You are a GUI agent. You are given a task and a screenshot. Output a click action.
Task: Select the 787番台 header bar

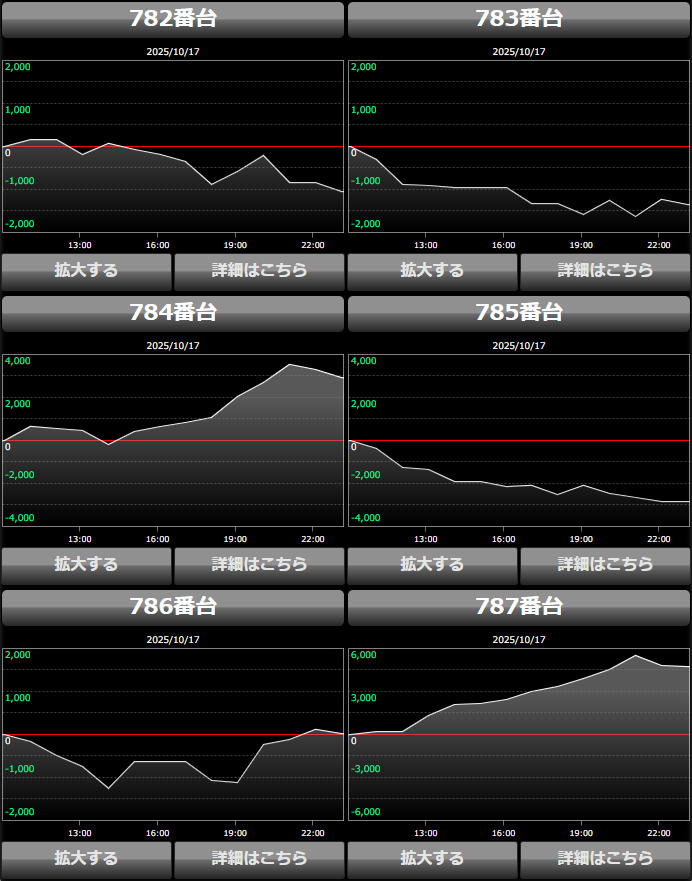coord(519,607)
